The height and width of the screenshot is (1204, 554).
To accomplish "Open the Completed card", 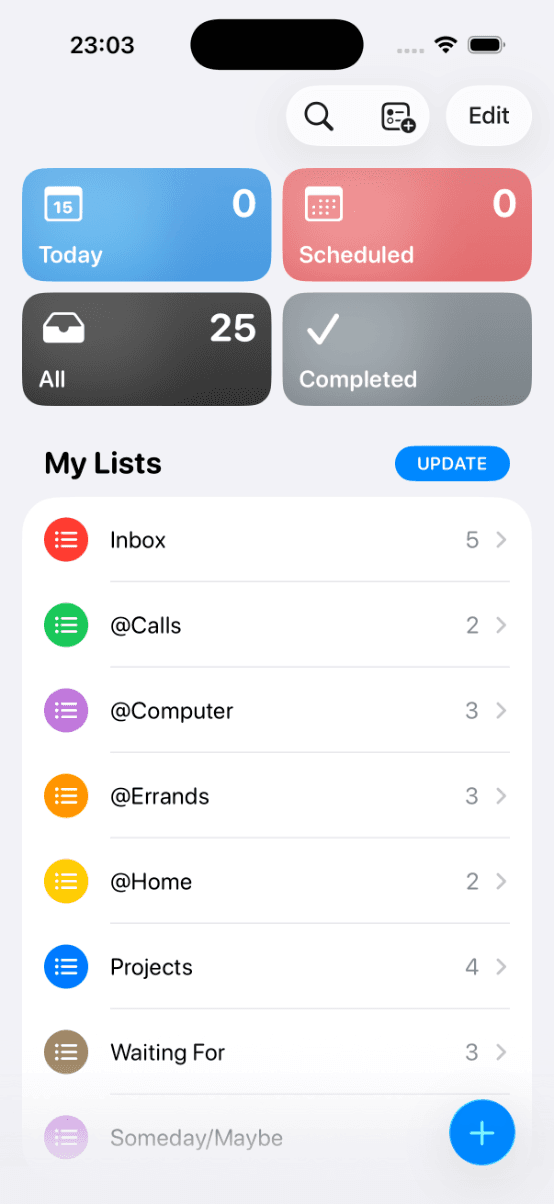I will point(407,349).
